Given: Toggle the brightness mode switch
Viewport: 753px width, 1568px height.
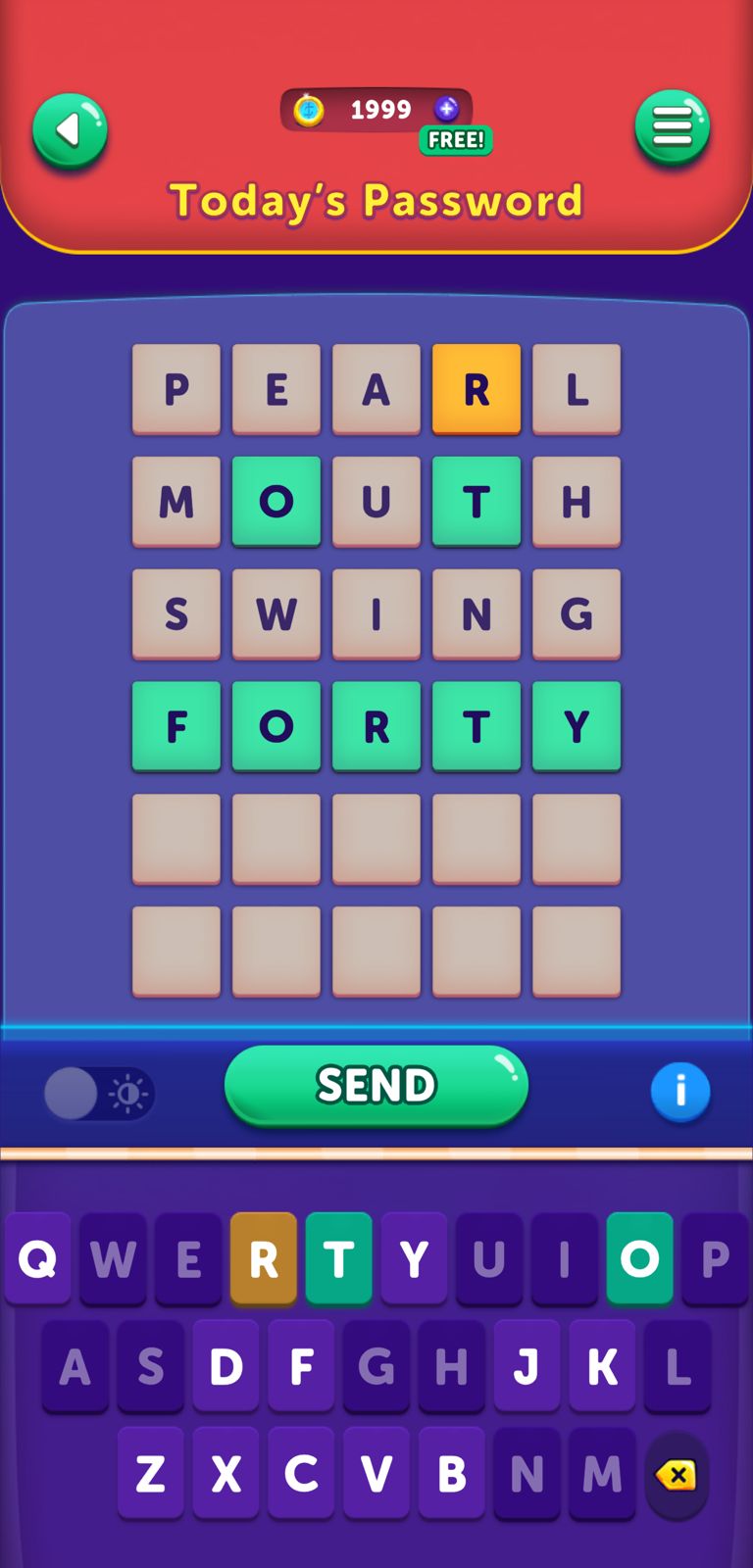Looking at the screenshot, I should pos(99,1093).
